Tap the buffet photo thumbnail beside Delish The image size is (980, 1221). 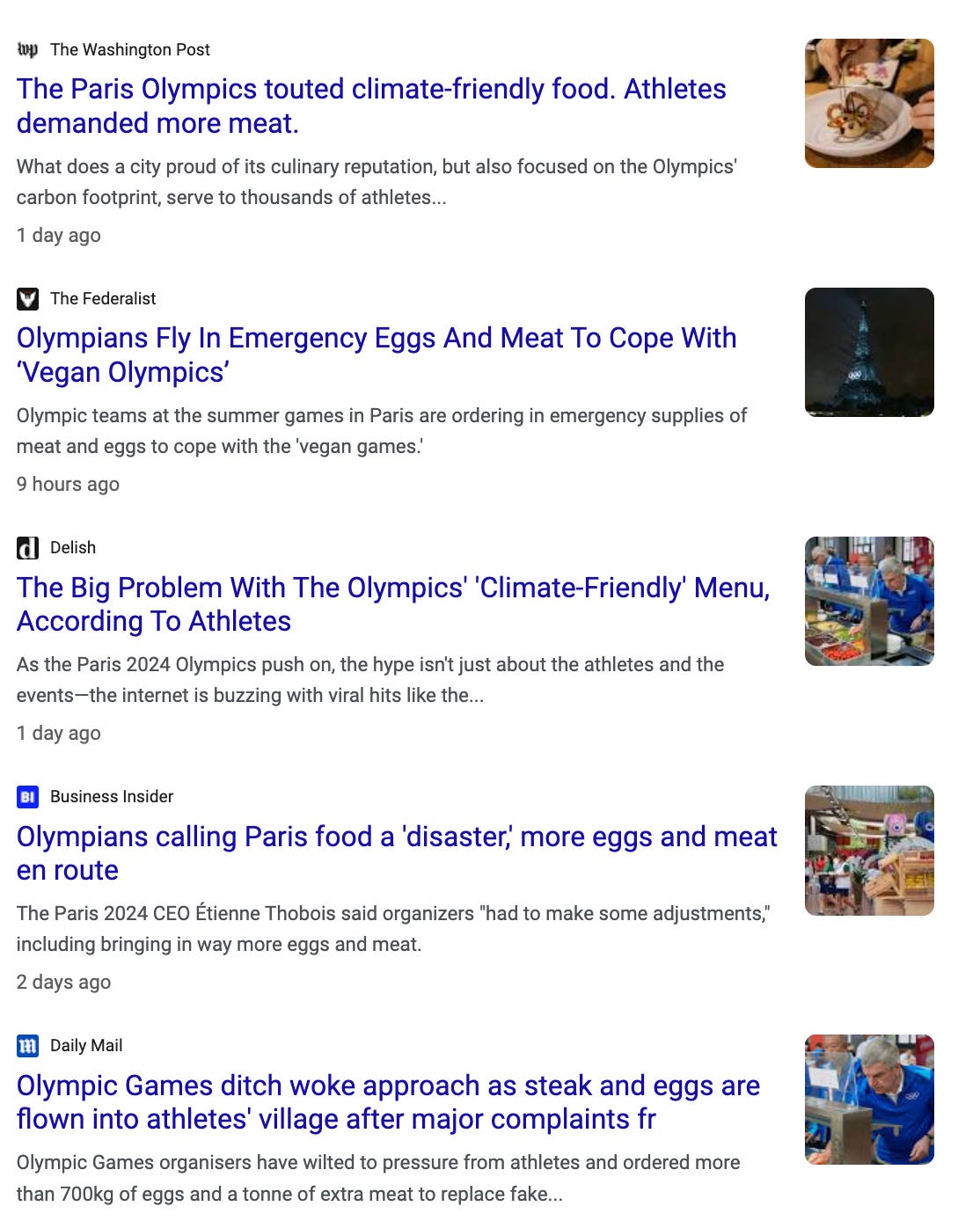[x=869, y=601]
